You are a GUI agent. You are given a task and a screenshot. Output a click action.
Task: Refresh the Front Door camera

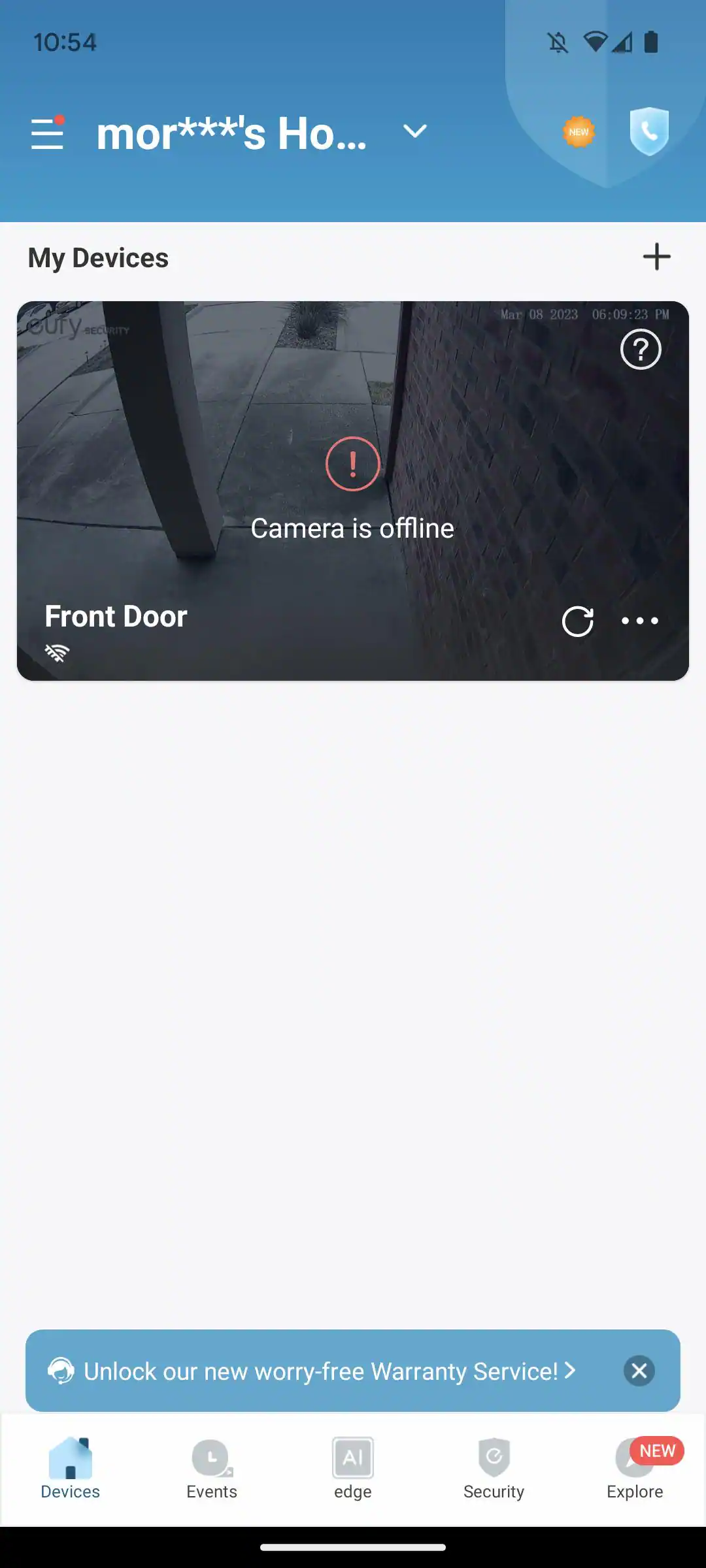[578, 621]
